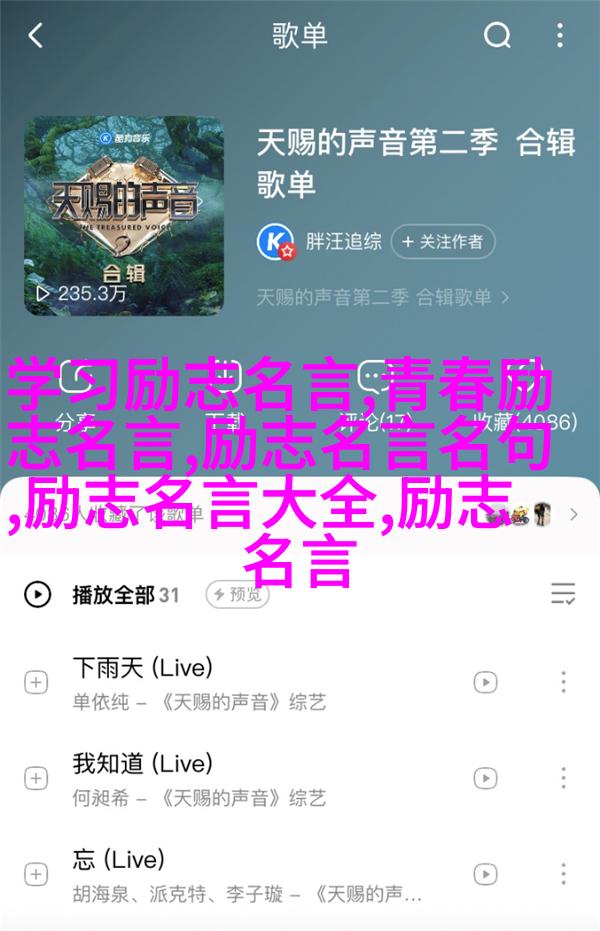Open search from the top bar
This screenshot has width=600, height=931.
[x=497, y=37]
